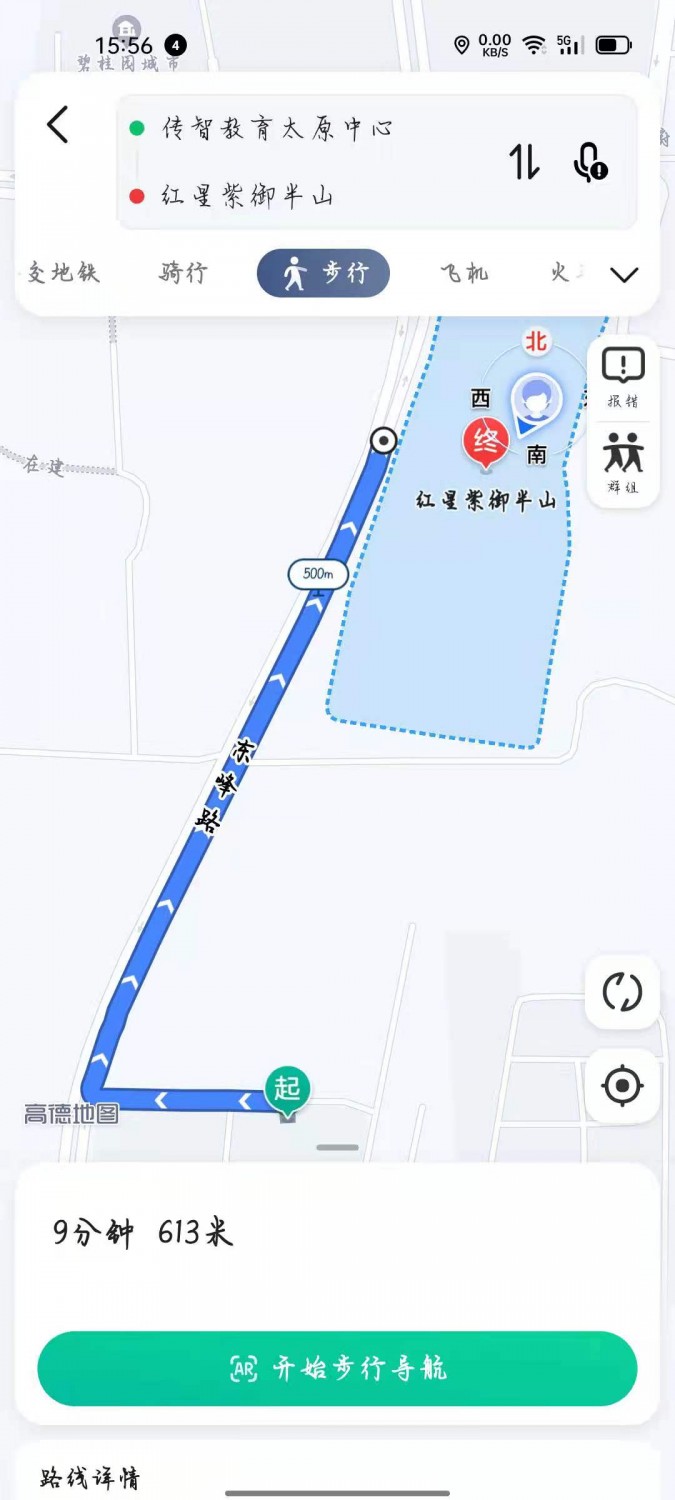Report a map error via 报错
The height and width of the screenshot is (1500, 675).
point(622,378)
